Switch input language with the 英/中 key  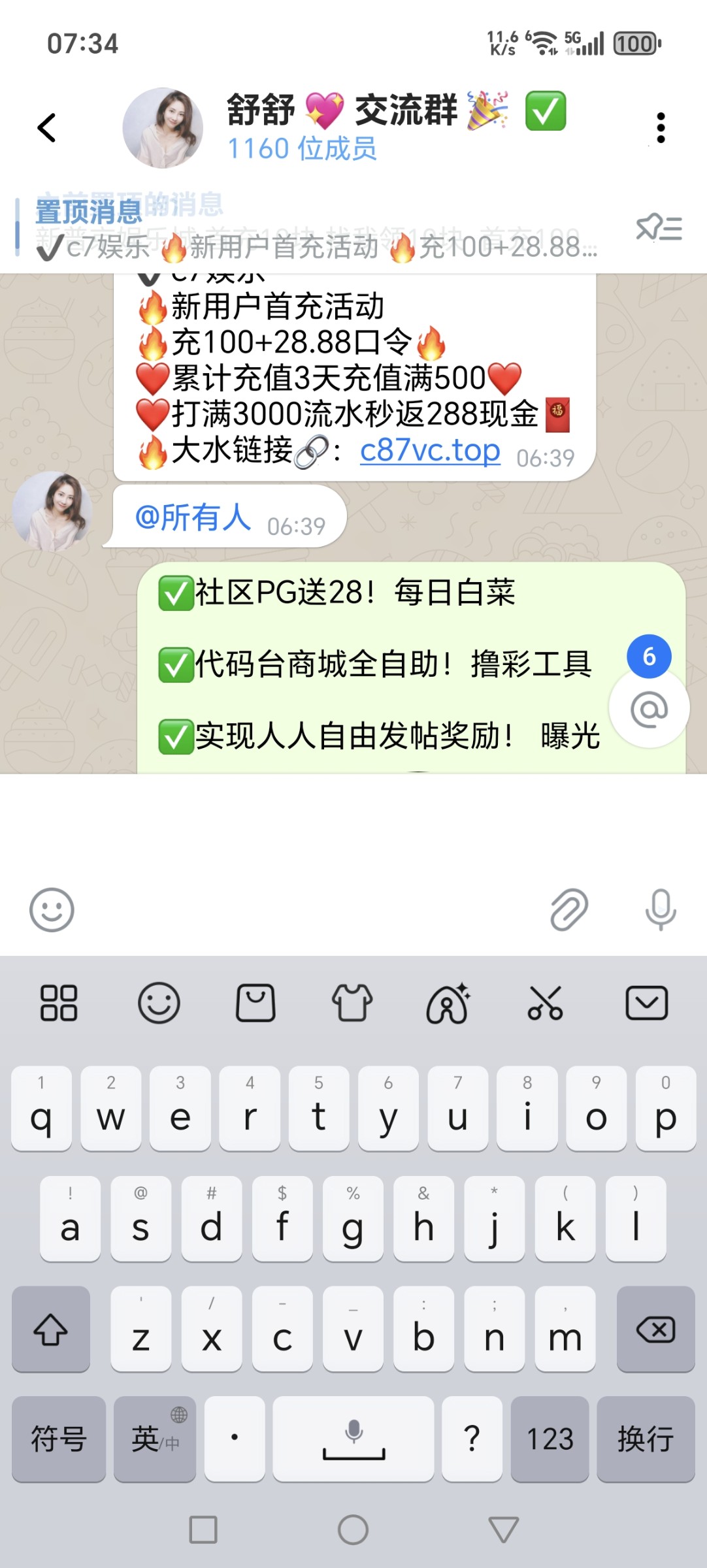pos(154,1439)
